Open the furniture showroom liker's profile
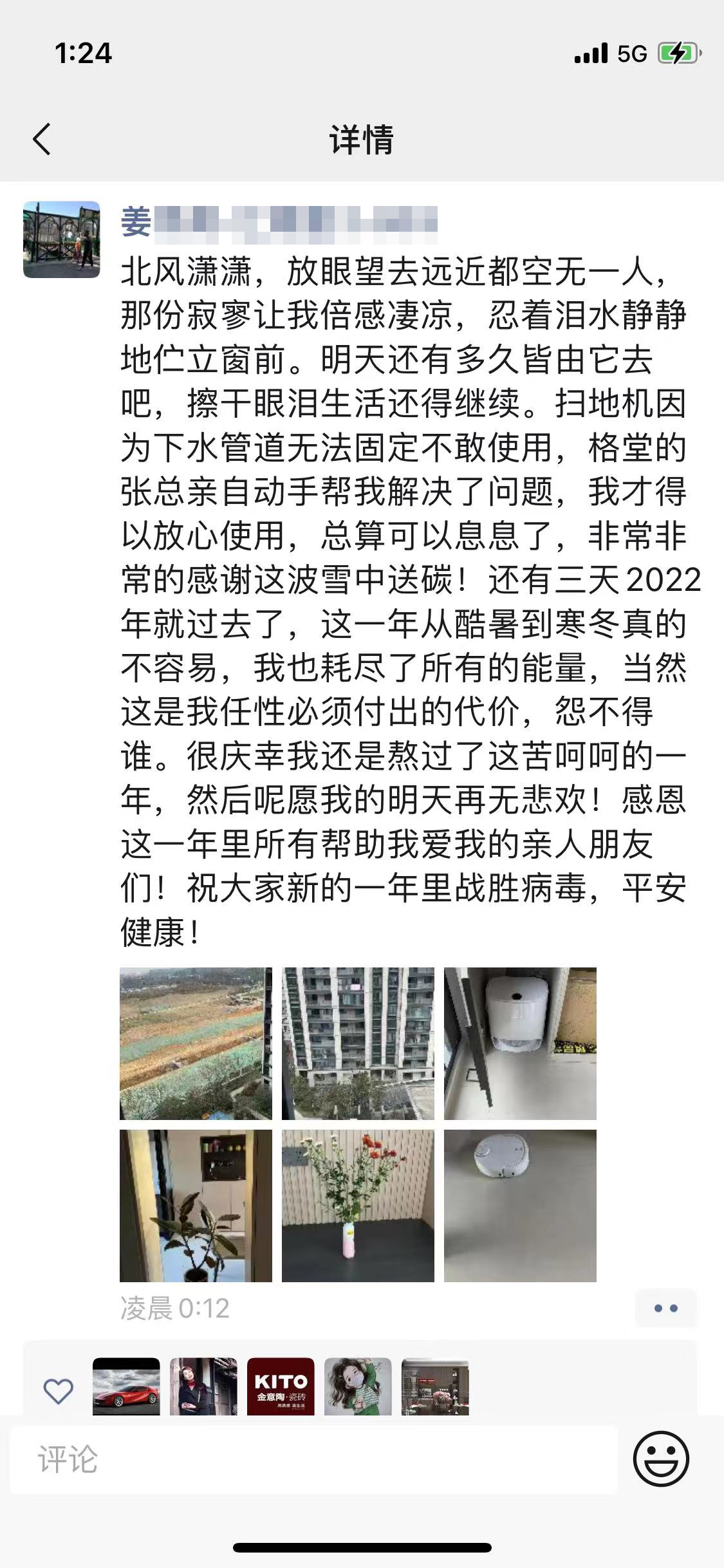 pyautogui.click(x=435, y=1386)
